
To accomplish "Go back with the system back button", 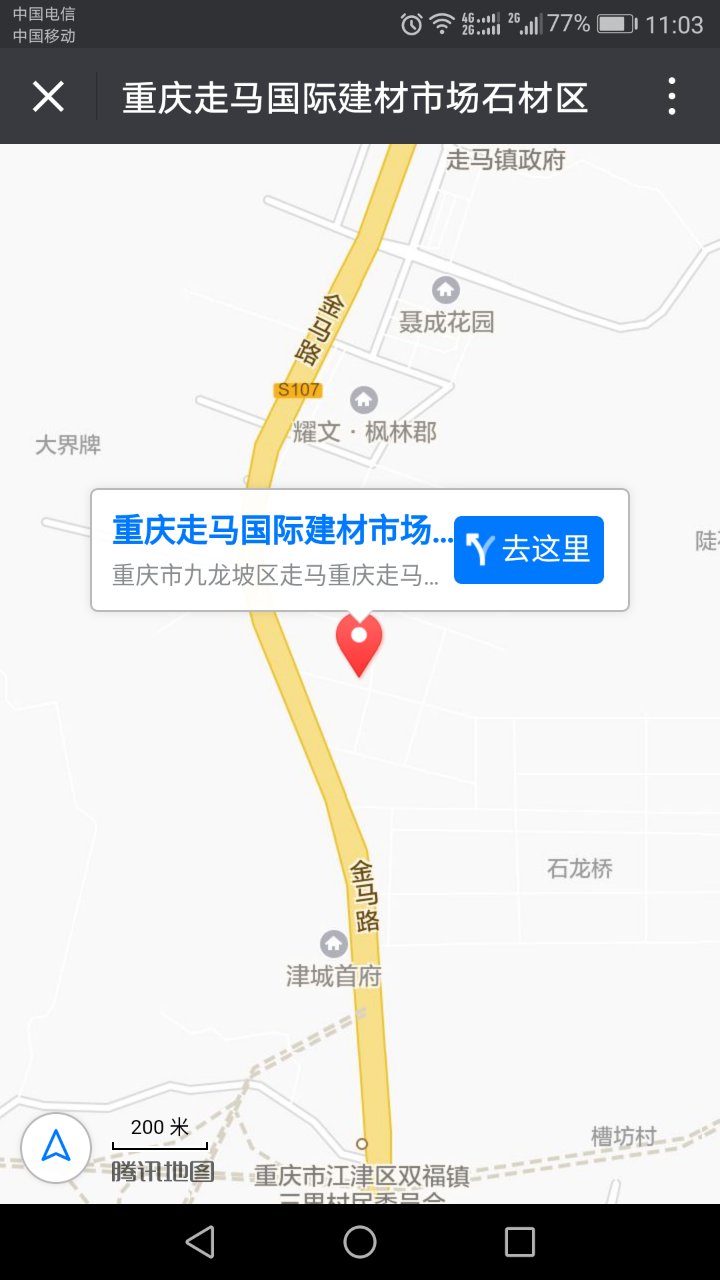I will click(200, 1242).
